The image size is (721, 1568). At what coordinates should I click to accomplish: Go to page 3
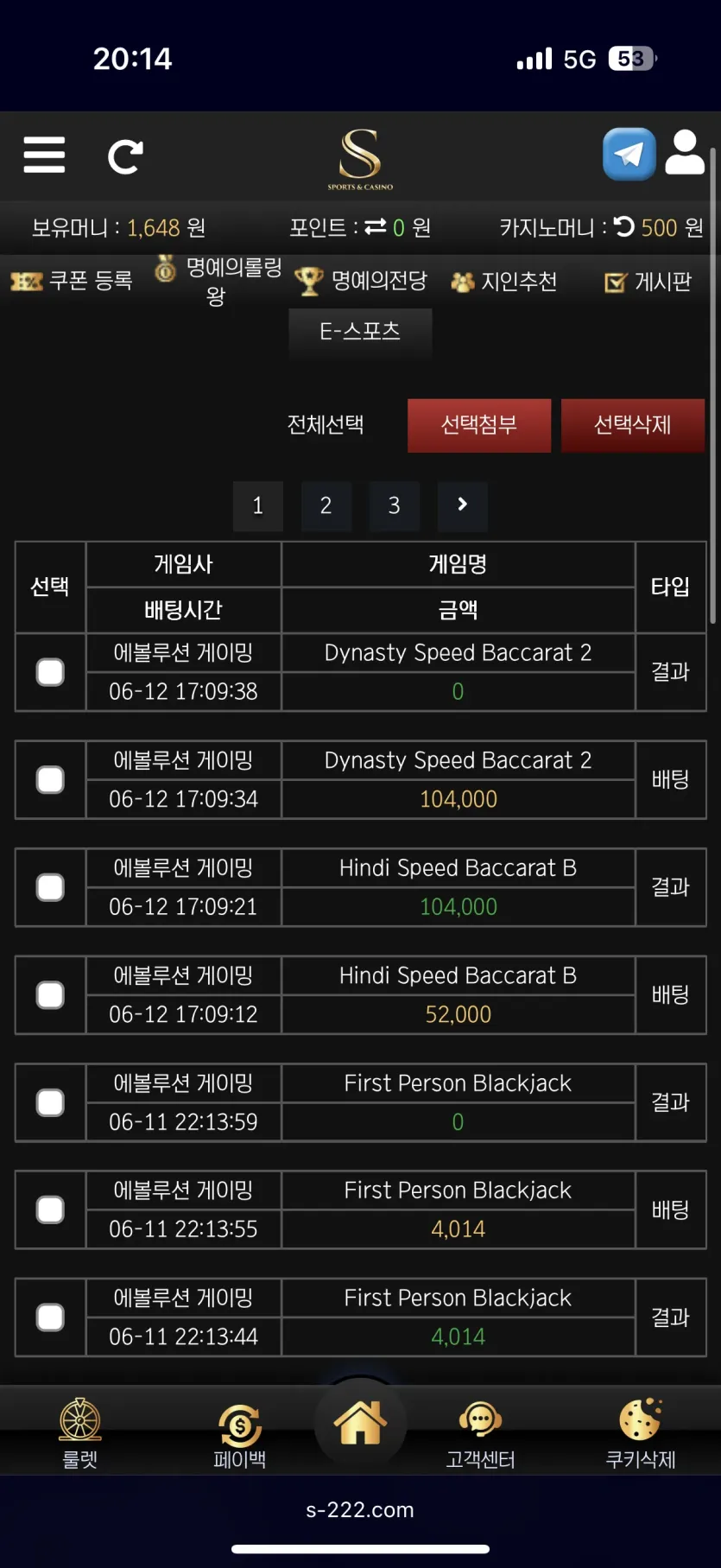394,505
